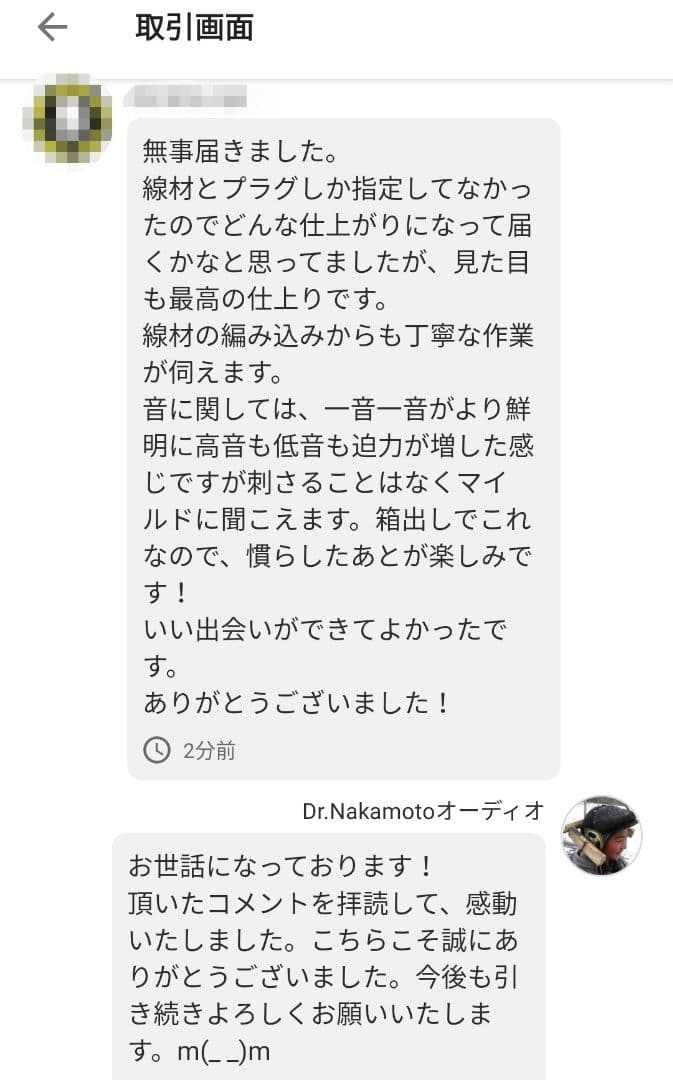Open the Dr.Nakamotoオーディオ profile picture
The height and width of the screenshot is (1080, 673).
[x=601, y=835]
